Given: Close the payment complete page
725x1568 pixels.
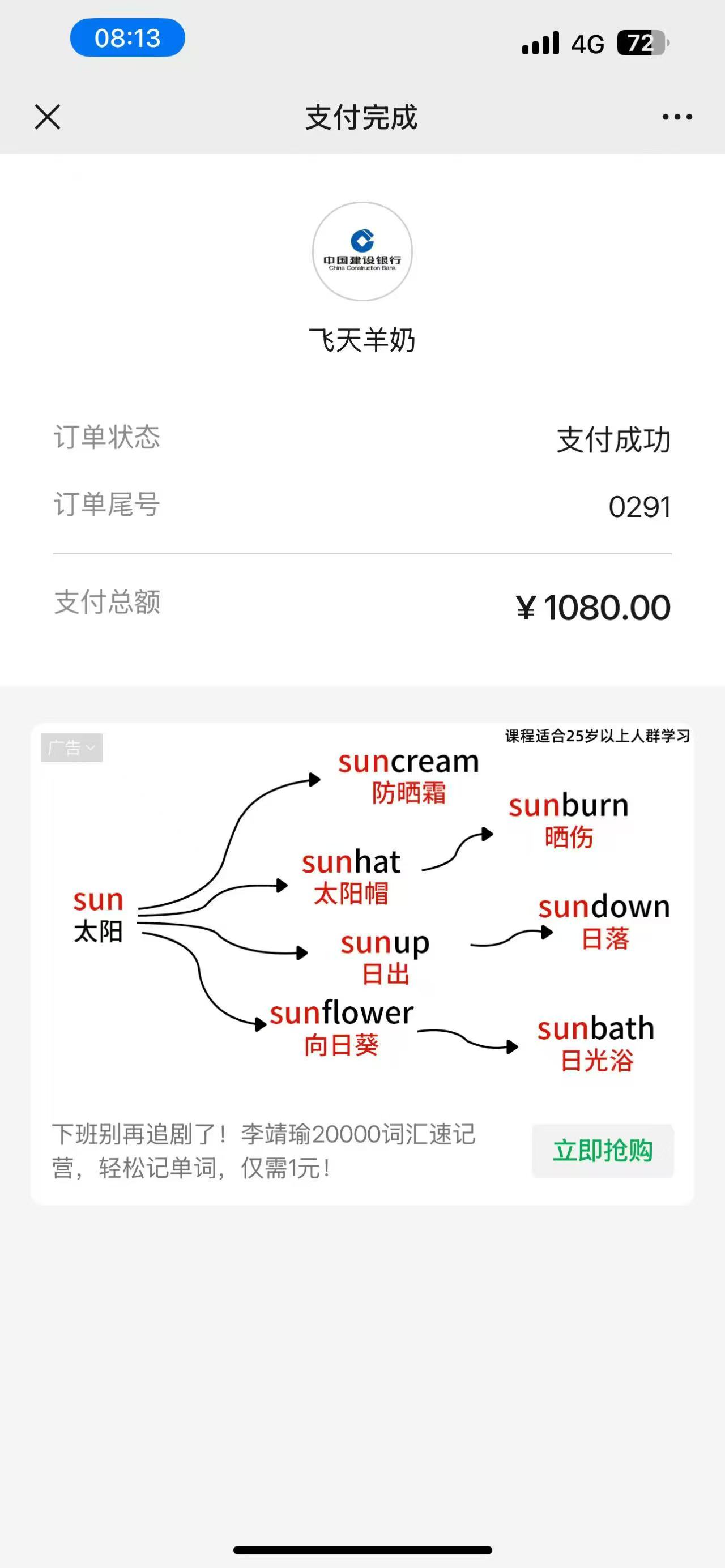Looking at the screenshot, I should (48, 117).
